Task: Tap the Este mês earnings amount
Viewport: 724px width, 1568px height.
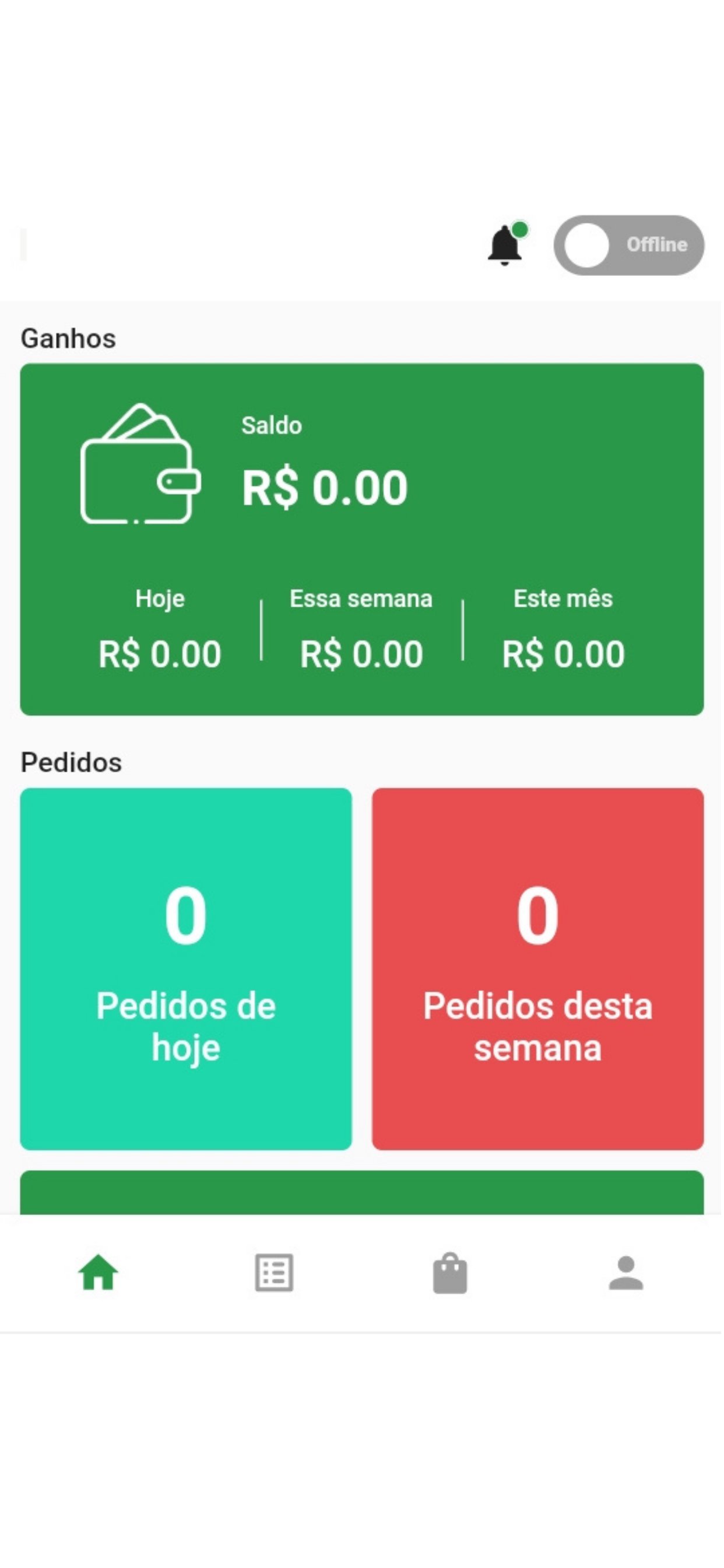Action: pos(563,653)
